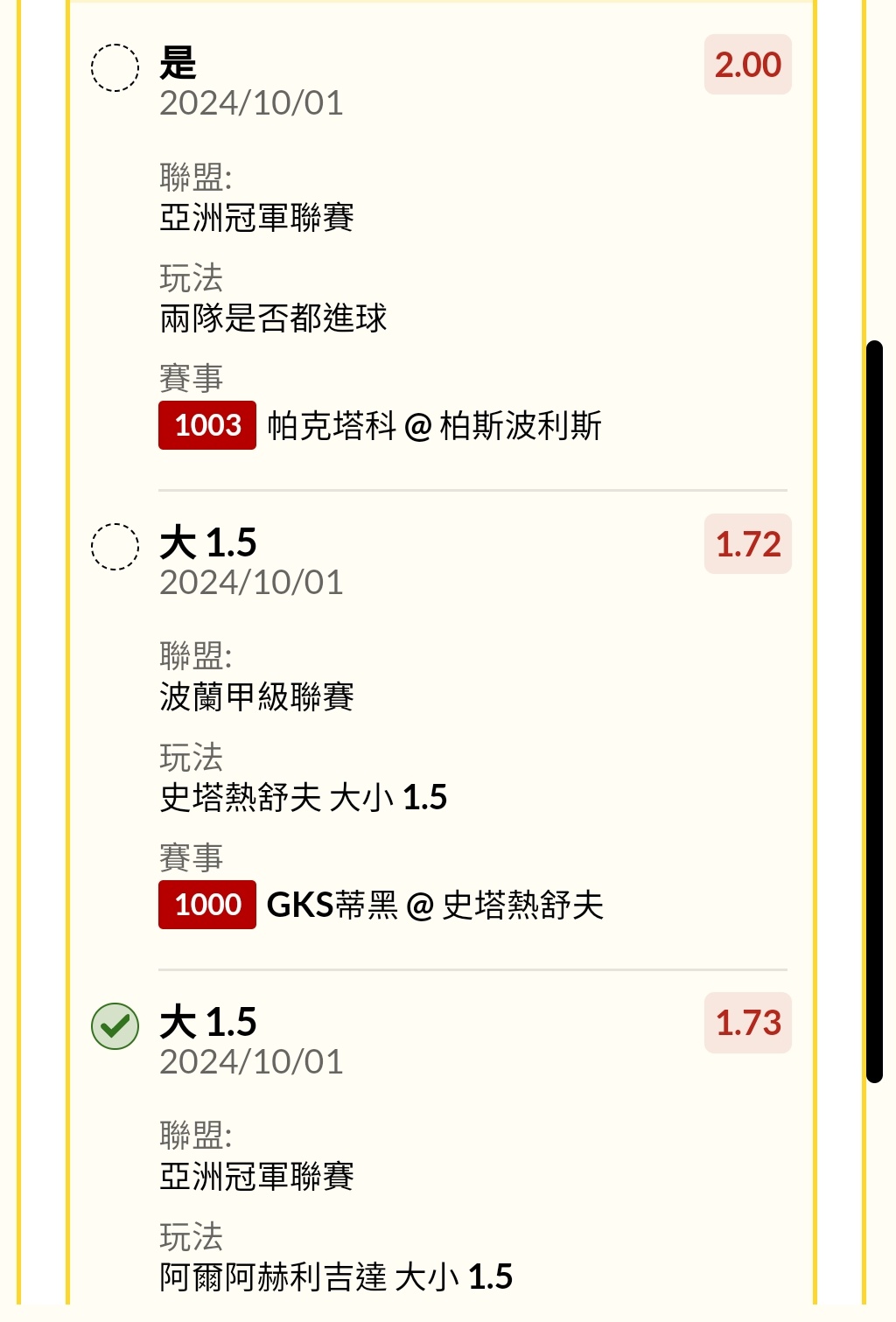Screen dimensions: 896x1322
Task: Select 大 1.5 for GKS蒂黑 @ 史塔熱舒夫
Action: pos(115,547)
